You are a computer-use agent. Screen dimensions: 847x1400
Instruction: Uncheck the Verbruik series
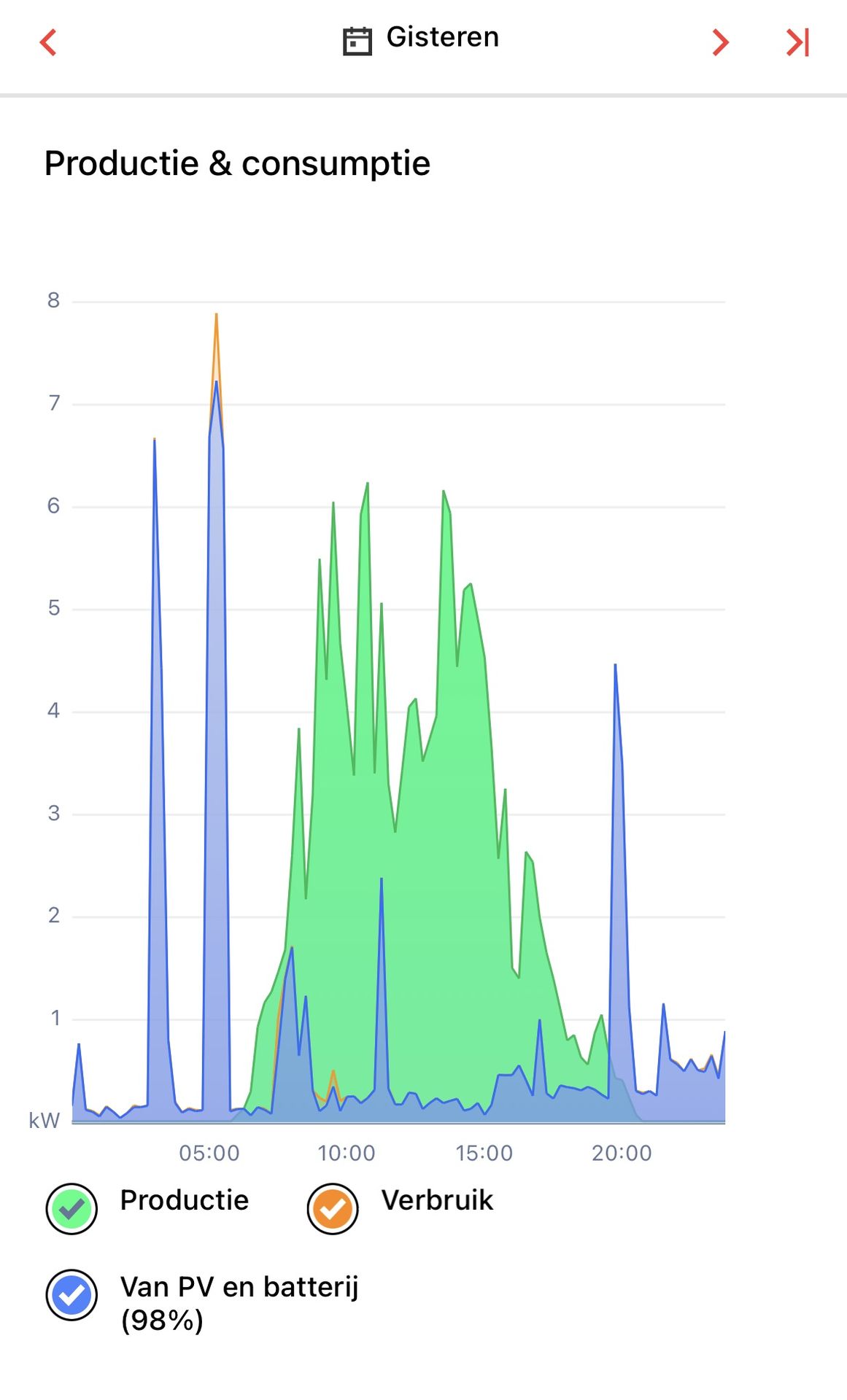coord(333,1209)
